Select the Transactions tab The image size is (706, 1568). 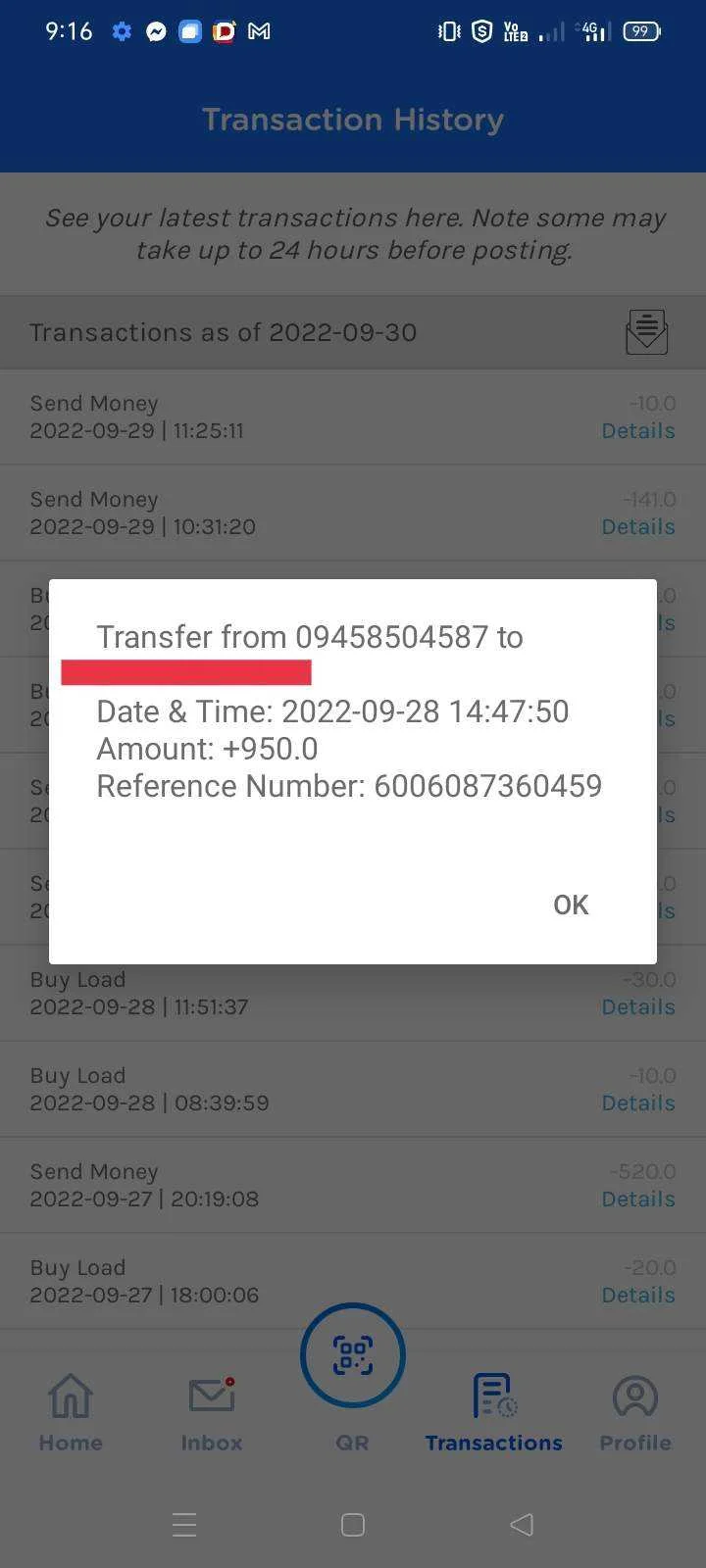[494, 1413]
